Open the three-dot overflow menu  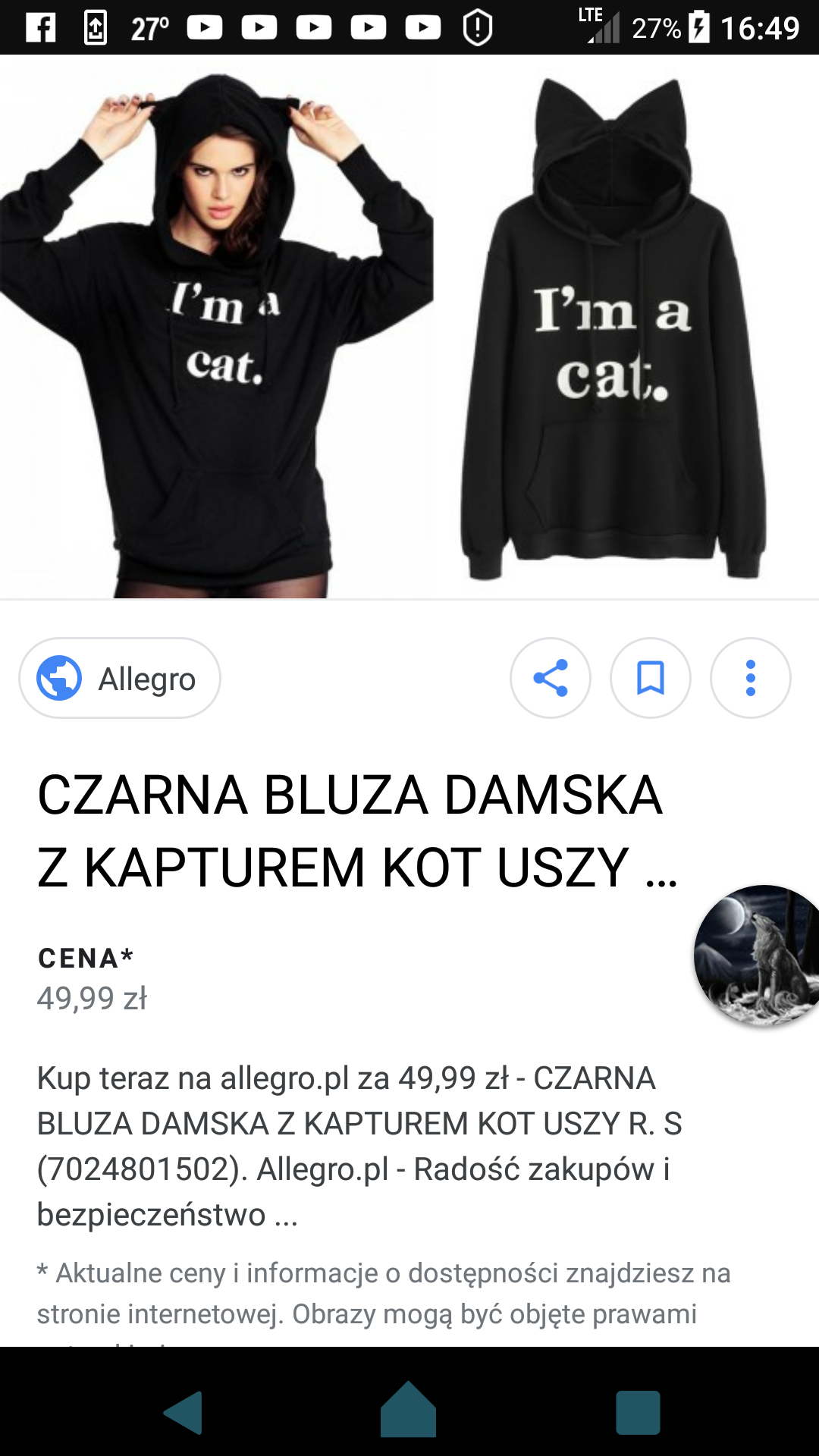coord(751,678)
